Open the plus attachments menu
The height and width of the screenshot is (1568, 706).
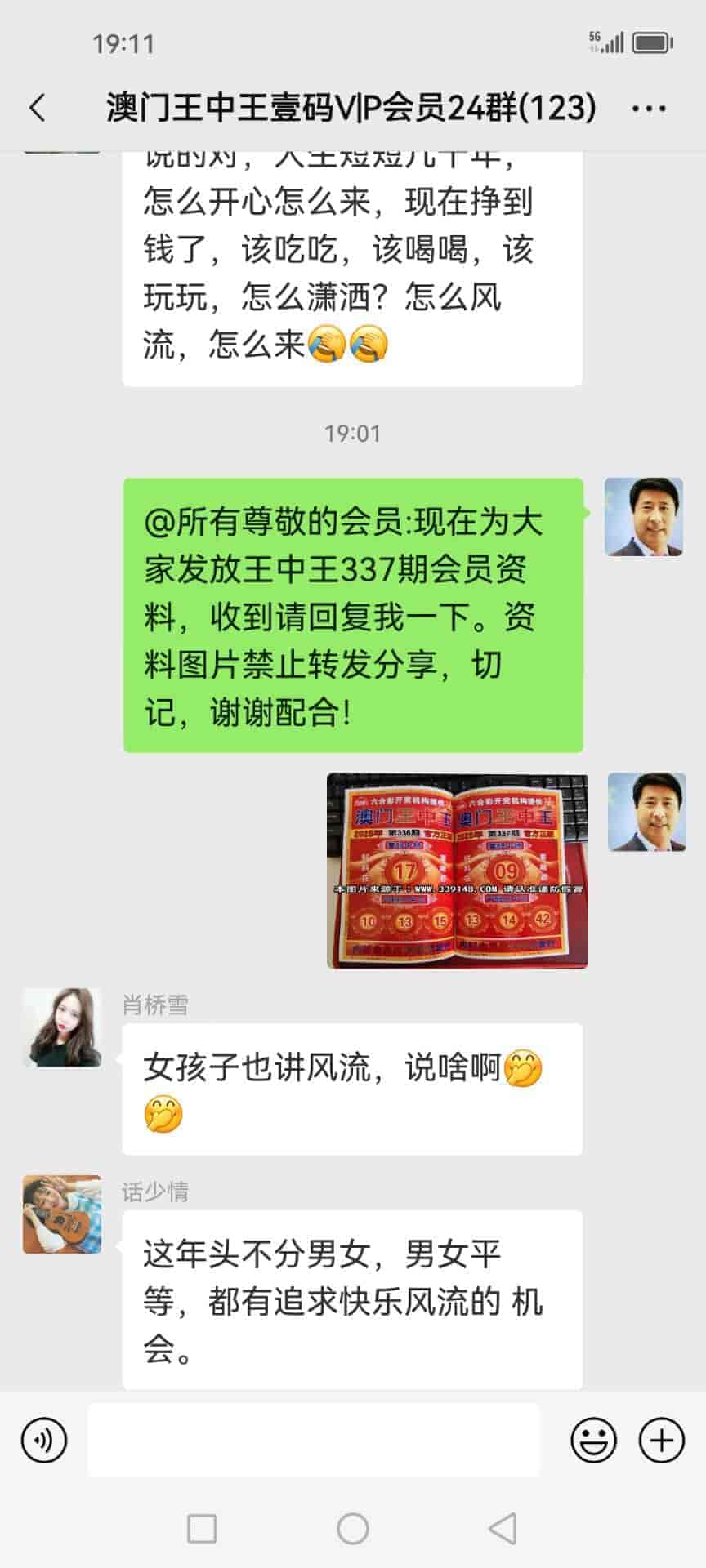[x=661, y=1440]
